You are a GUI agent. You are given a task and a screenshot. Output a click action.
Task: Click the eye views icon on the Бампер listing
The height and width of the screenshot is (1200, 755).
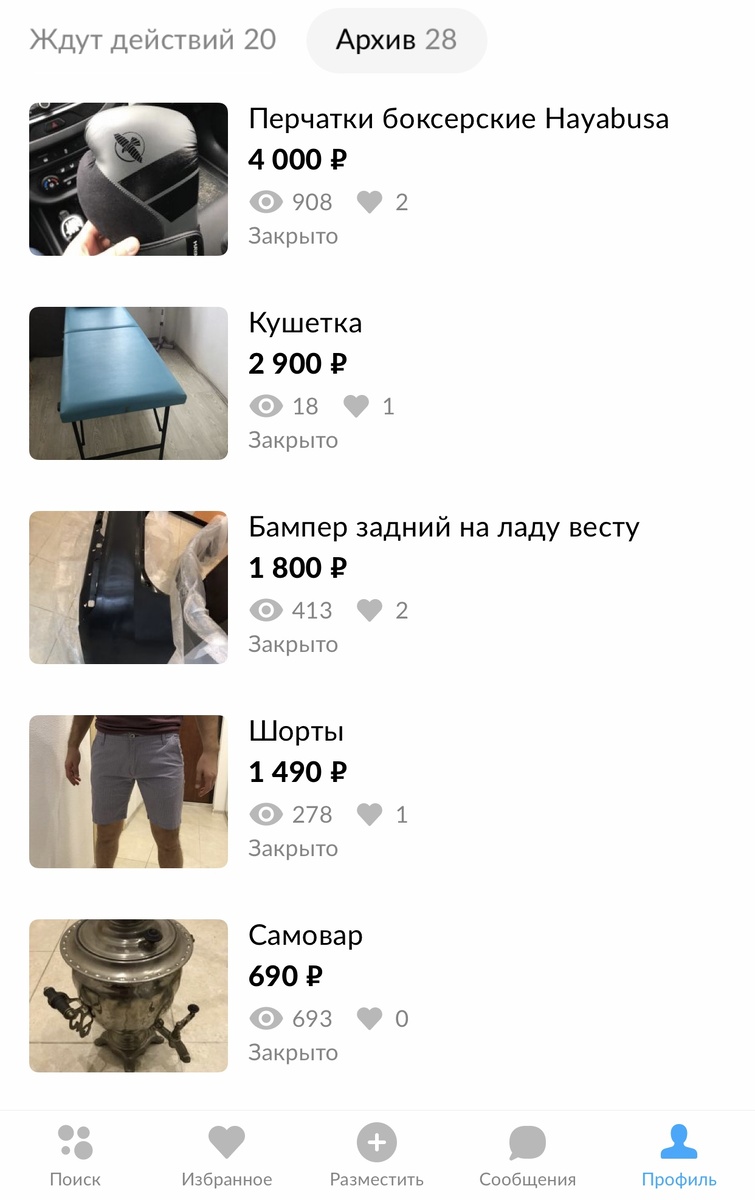coord(265,610)
